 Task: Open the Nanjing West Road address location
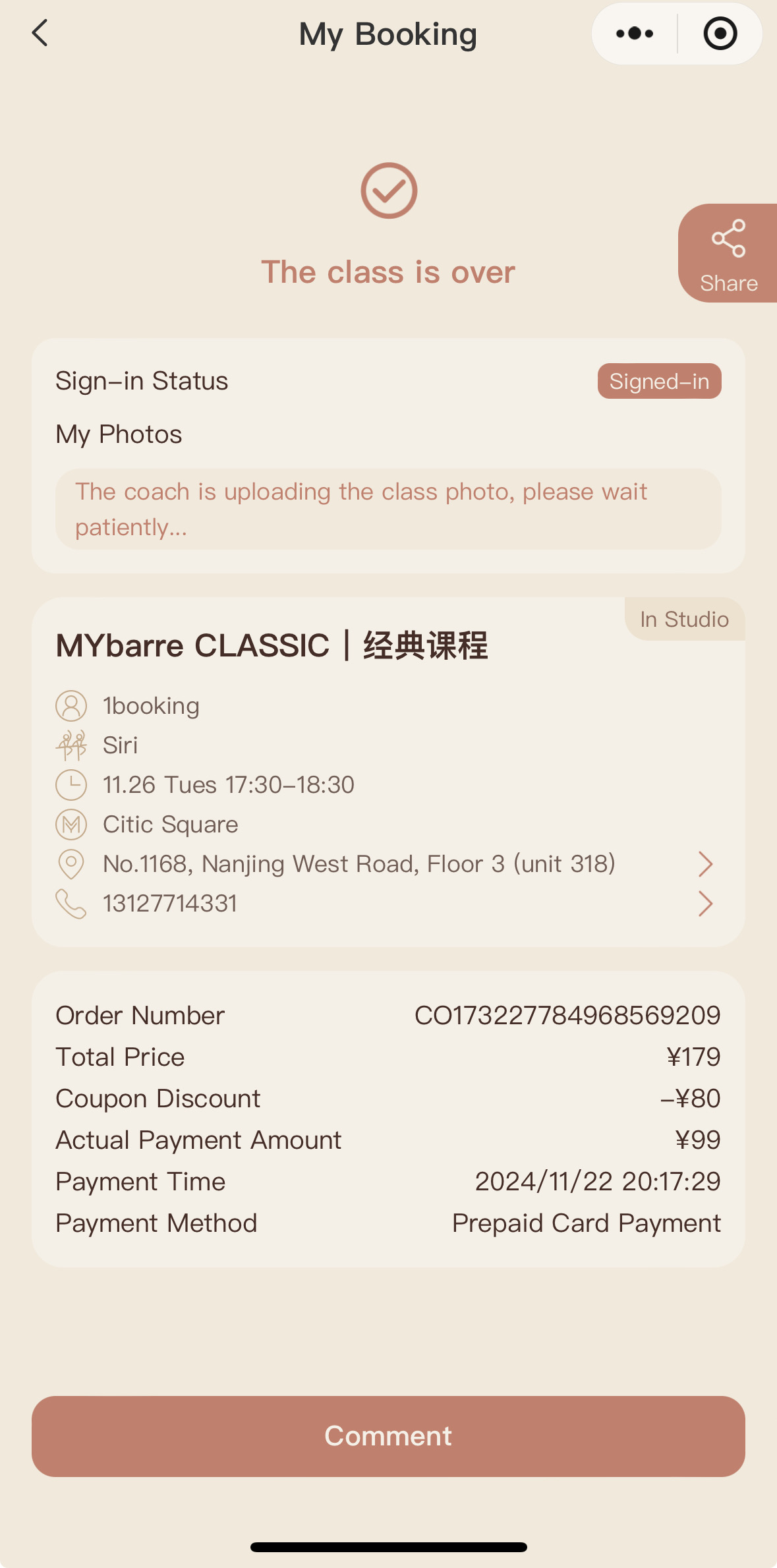click(x=388, y=863)
